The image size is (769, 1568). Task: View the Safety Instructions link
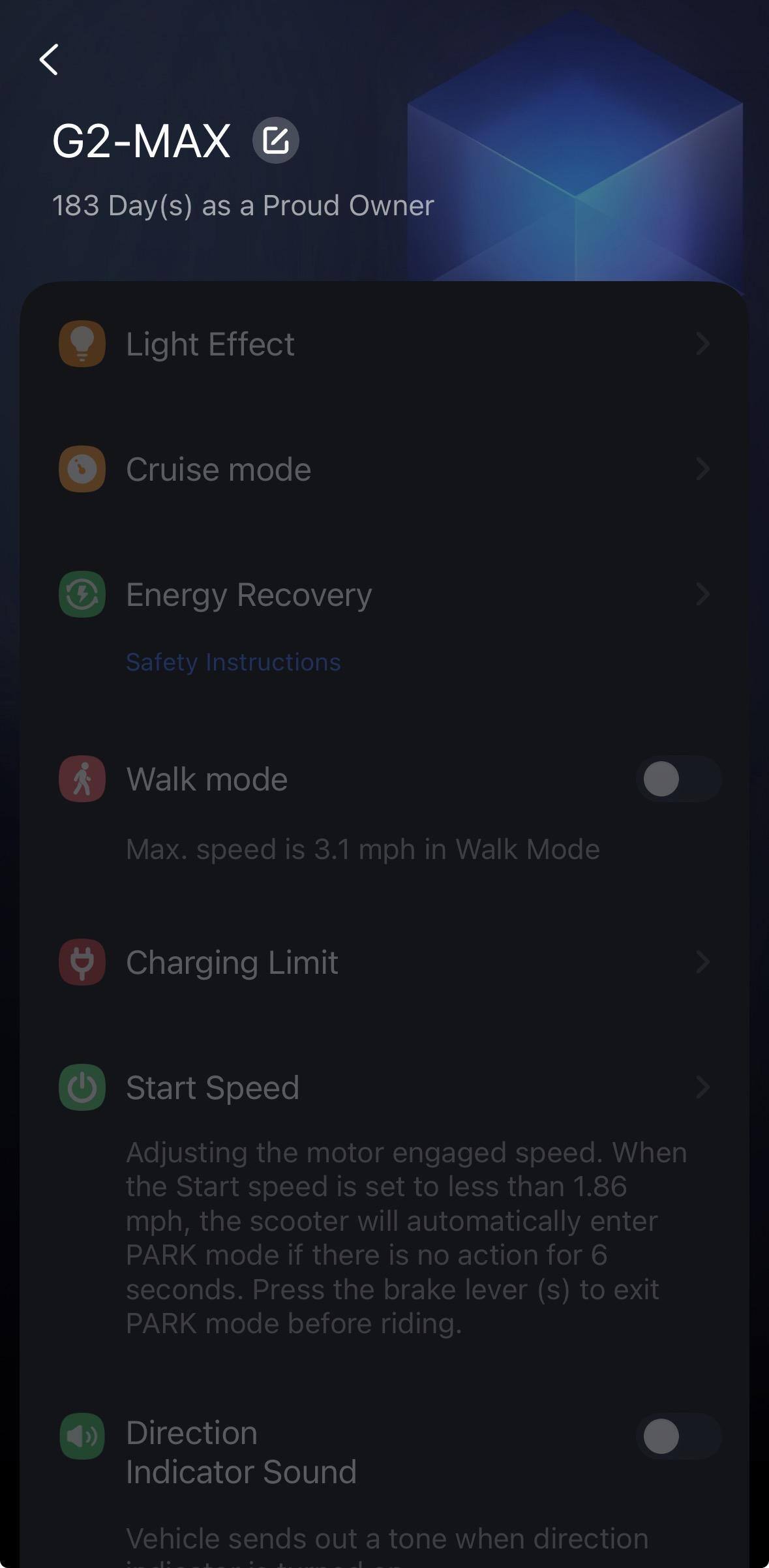point(233,662)
